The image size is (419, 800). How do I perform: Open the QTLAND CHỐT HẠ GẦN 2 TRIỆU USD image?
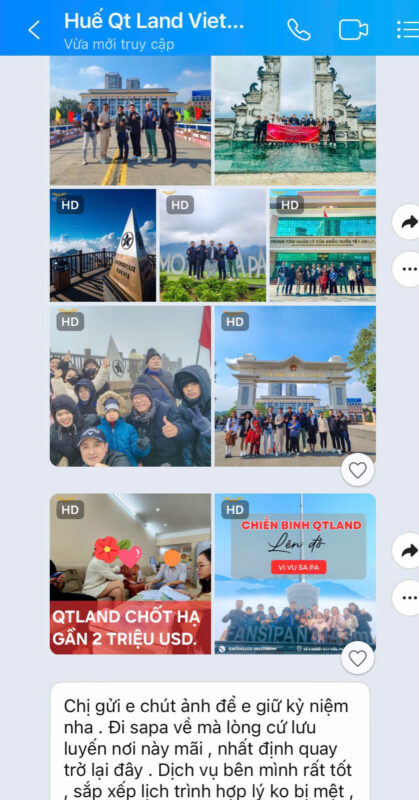(x=130, y=573)
